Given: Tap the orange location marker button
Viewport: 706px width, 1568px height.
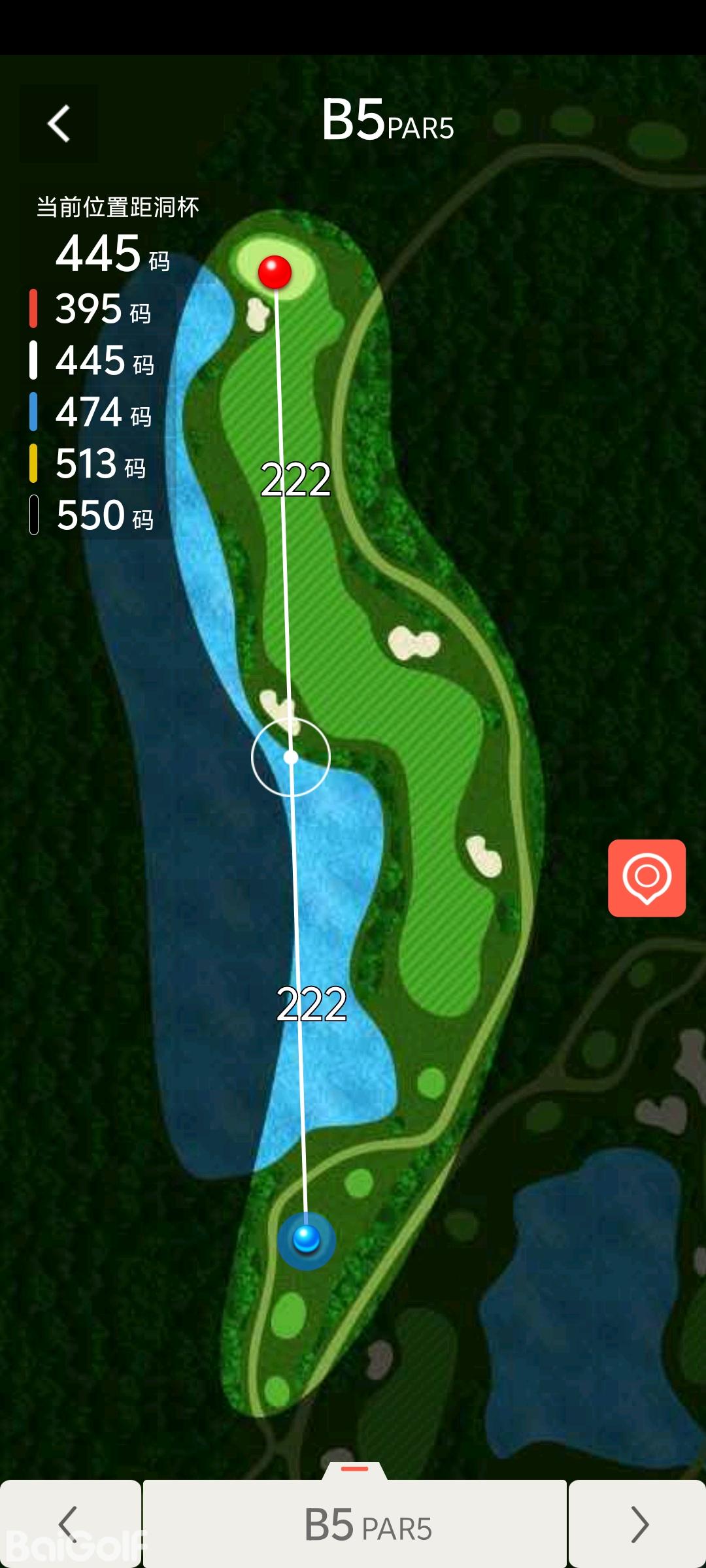Looking at the screenshot, I should (647, 877).
